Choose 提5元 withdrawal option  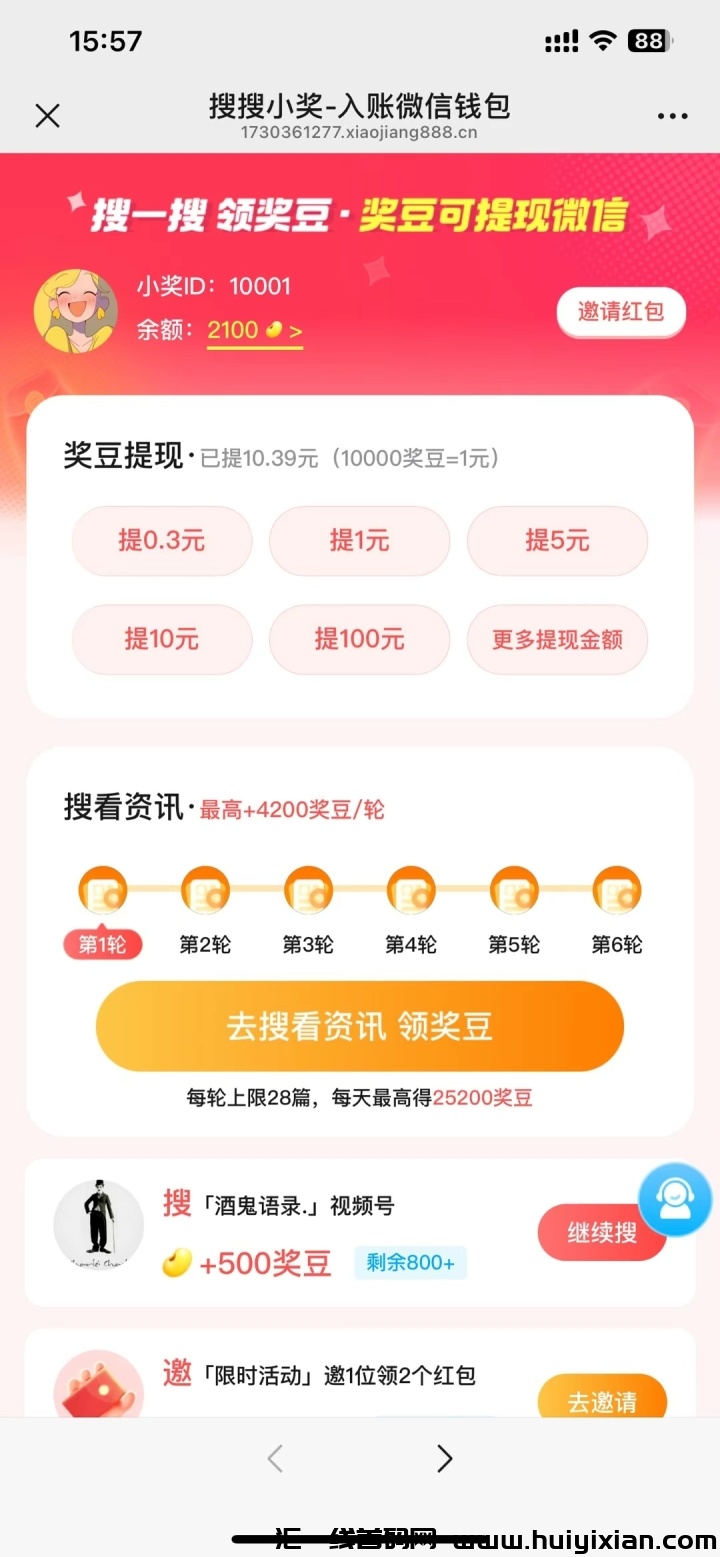click(x=557, y=541)
